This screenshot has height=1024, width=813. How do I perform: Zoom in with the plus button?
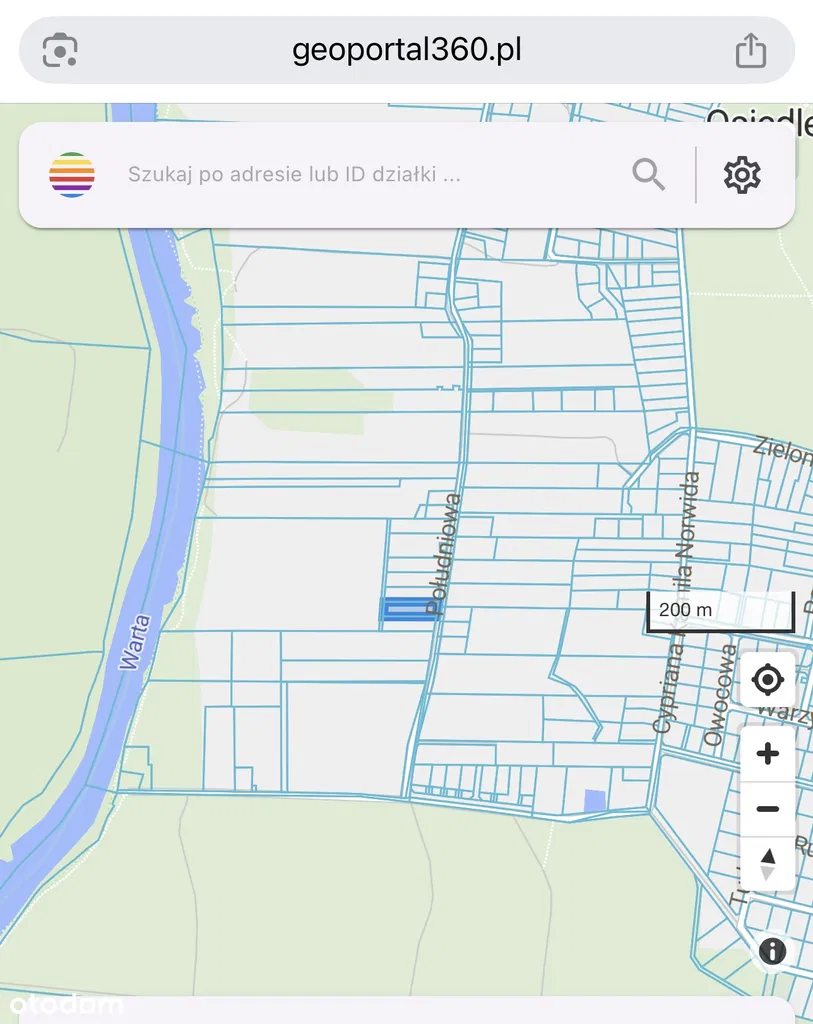pyautogui.click(x=767, y=753)
